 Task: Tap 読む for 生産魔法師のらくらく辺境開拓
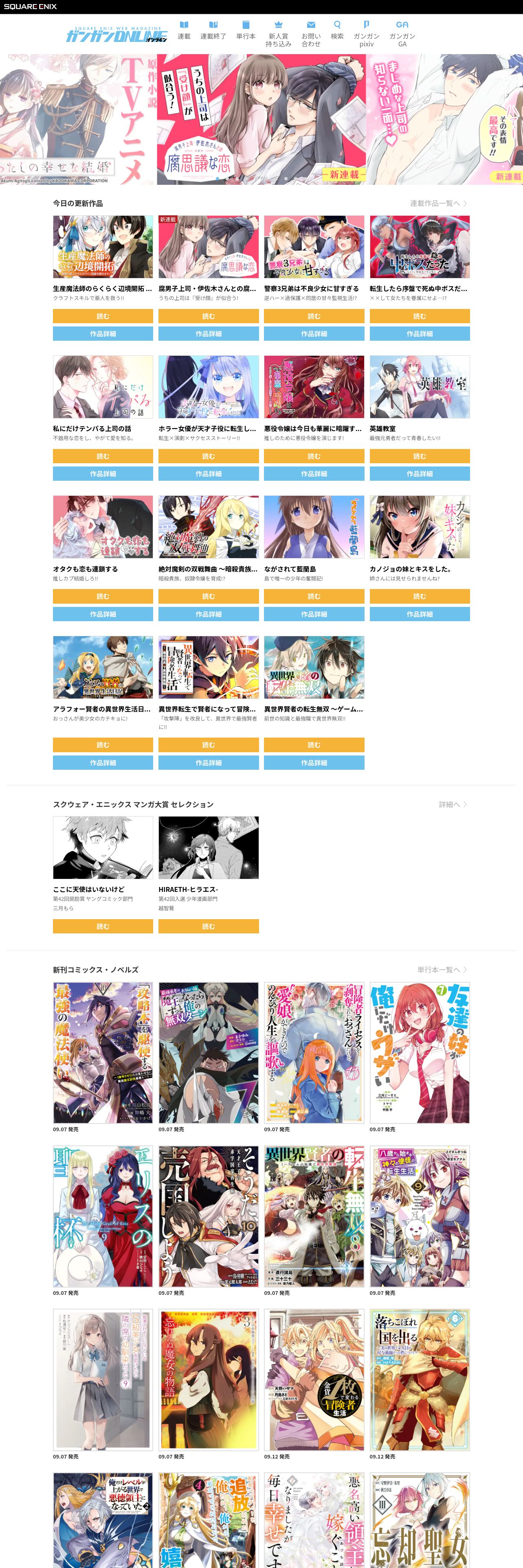click(x=103, y=316)
